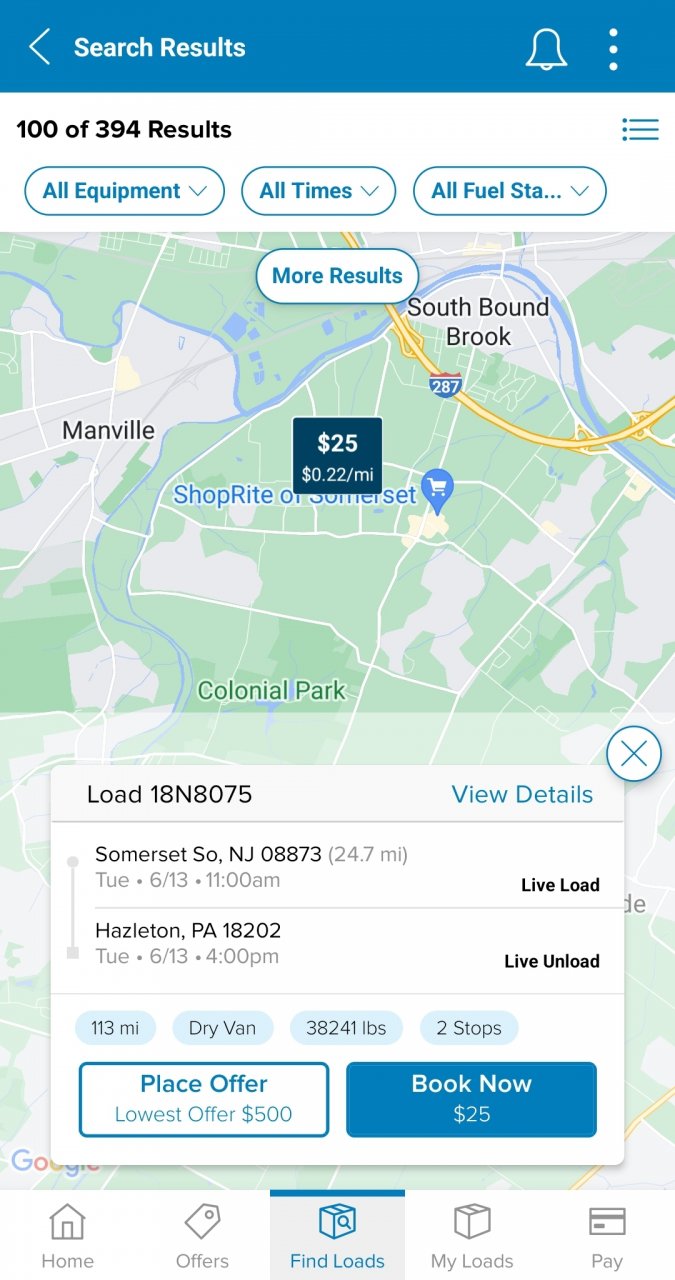675x1280 pixels.
Task: Open the Pay tab
Action: (607, 1236)
